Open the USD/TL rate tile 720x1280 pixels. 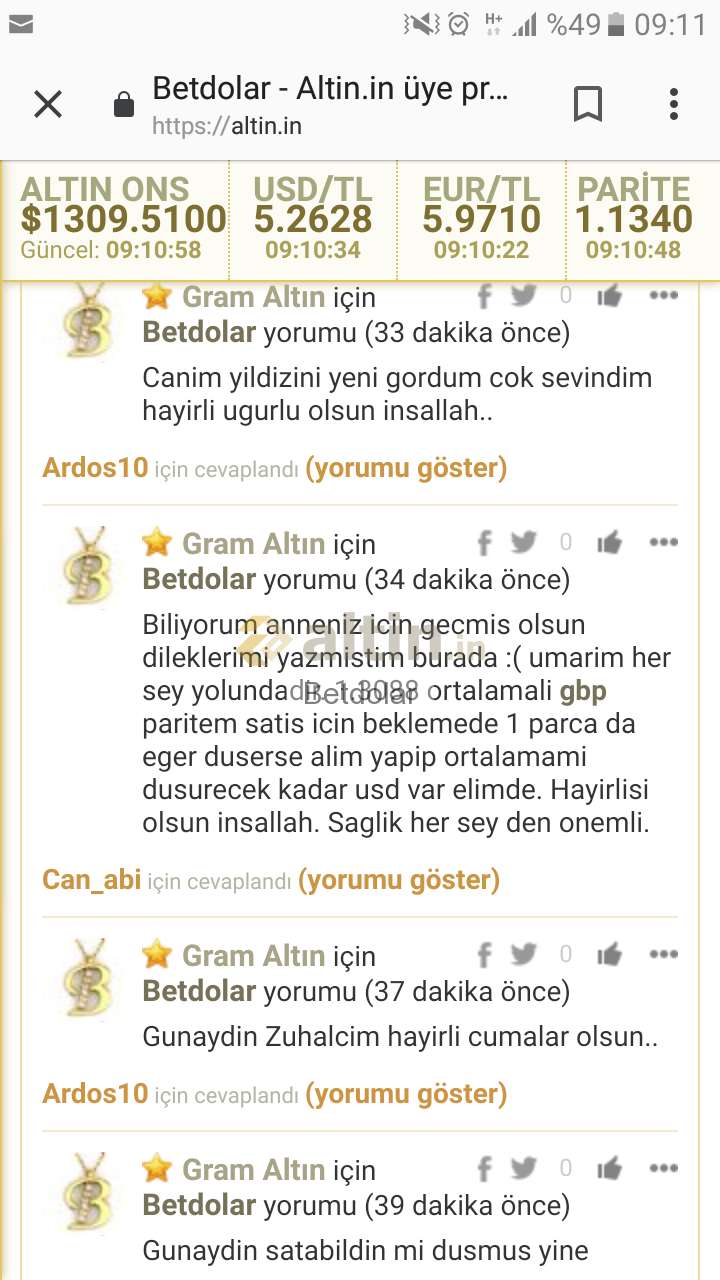313,219
